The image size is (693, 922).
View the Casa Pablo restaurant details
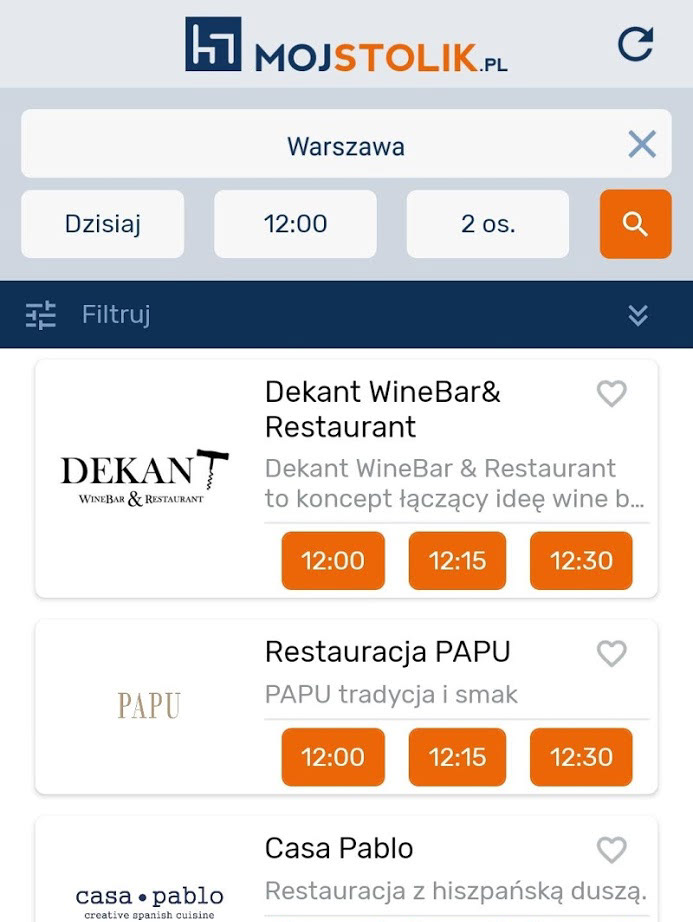point(339,849)
